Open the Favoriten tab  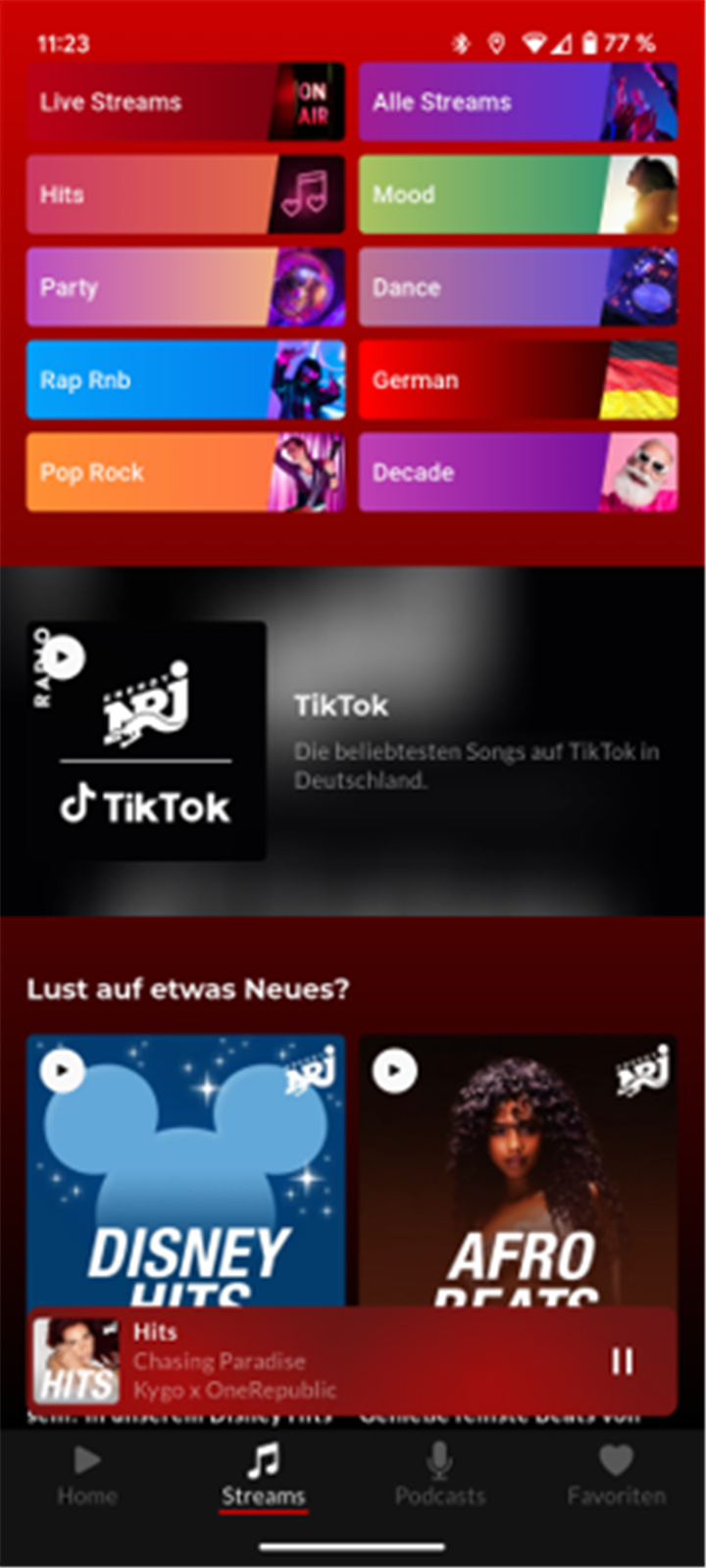616,1477
